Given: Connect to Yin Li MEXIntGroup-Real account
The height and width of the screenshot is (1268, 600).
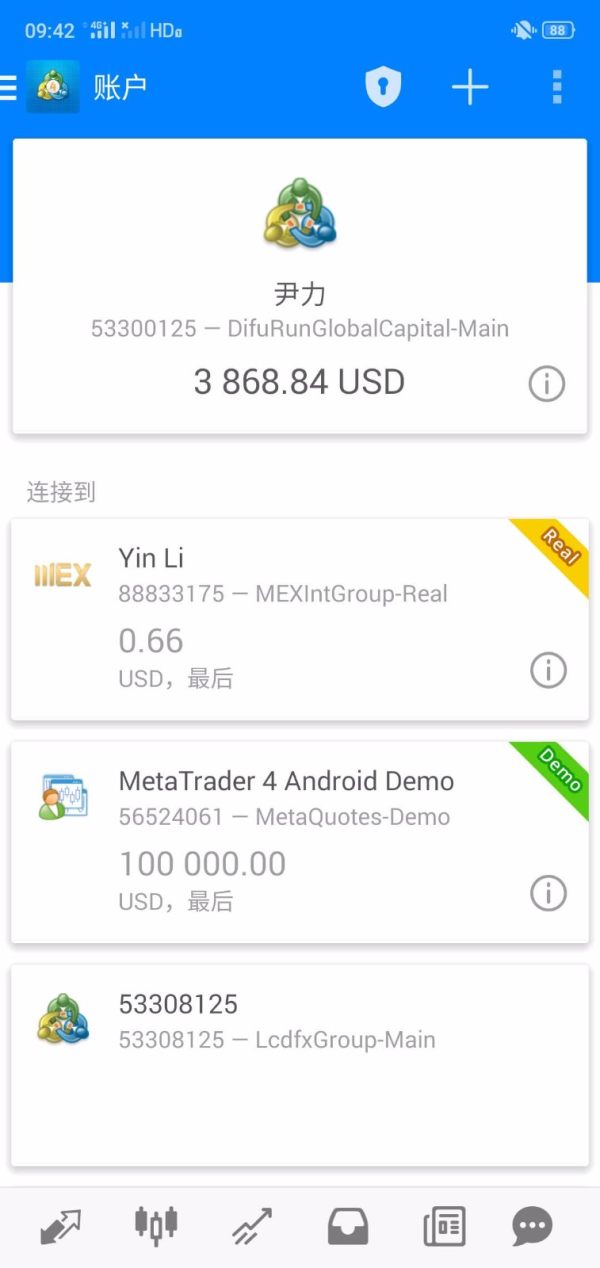Looking at the screenshot, I should 300,619.
